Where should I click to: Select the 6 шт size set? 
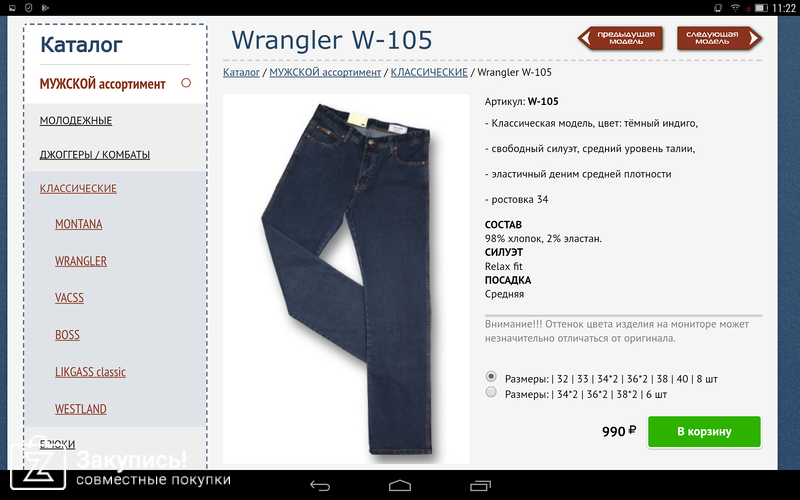pyautogui.click(x=491, y=393)
